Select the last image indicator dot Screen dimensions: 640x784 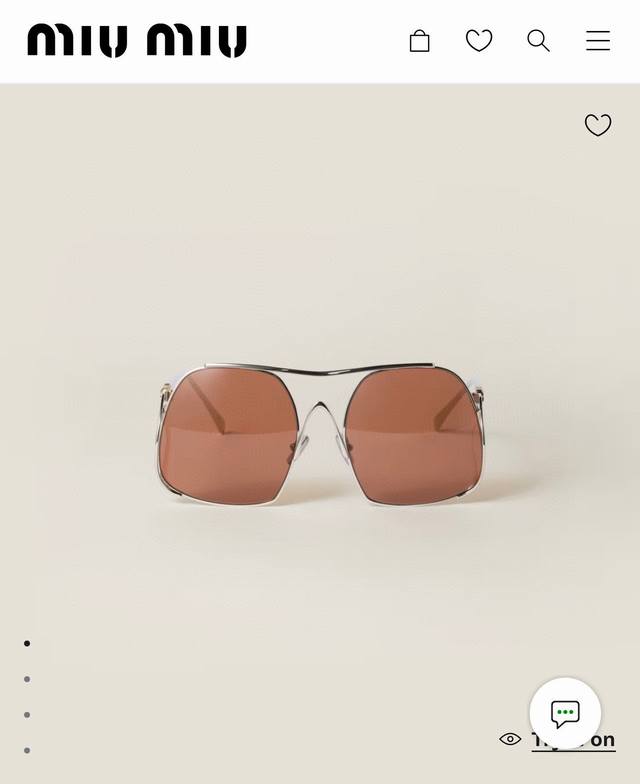[27, 750]
